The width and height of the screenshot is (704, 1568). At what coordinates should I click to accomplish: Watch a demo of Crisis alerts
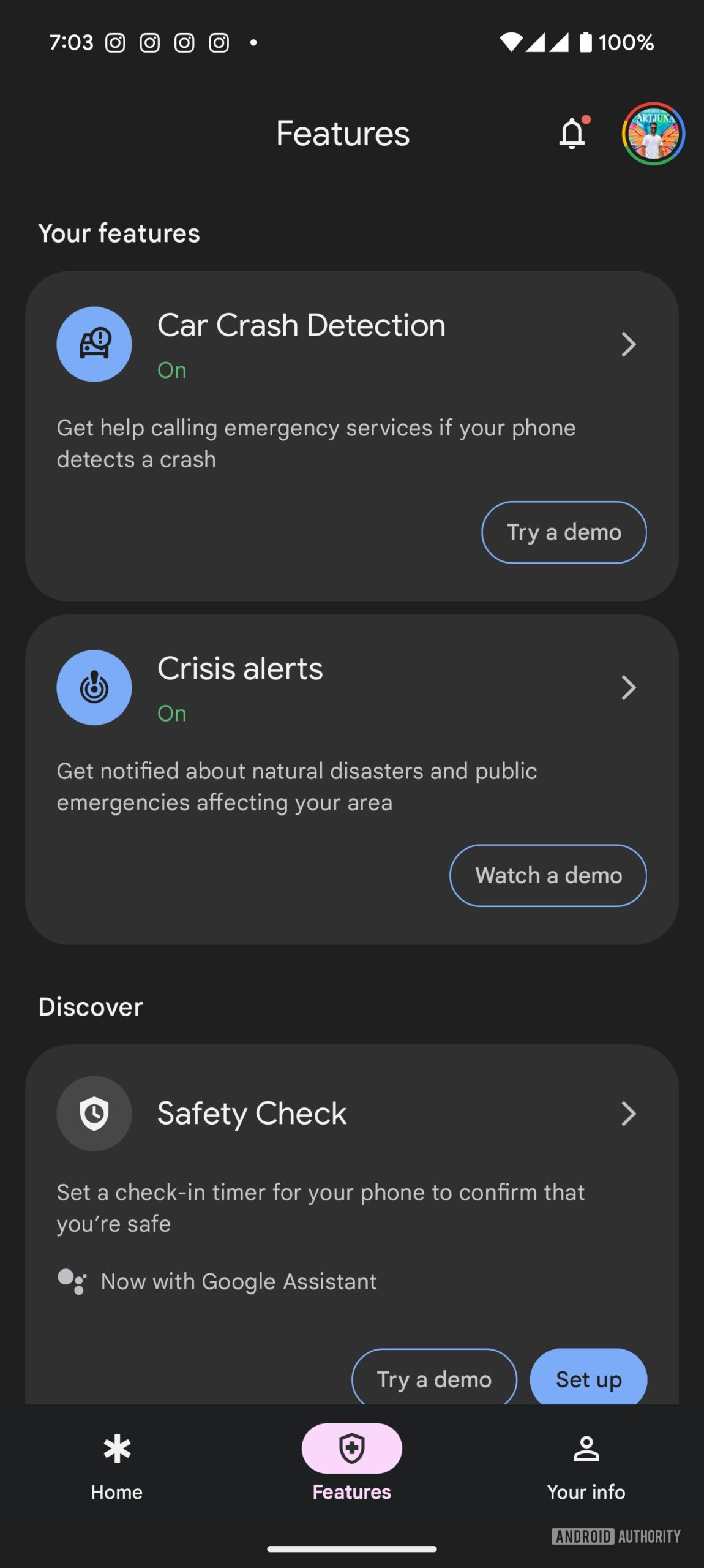[x=548, y=875]
